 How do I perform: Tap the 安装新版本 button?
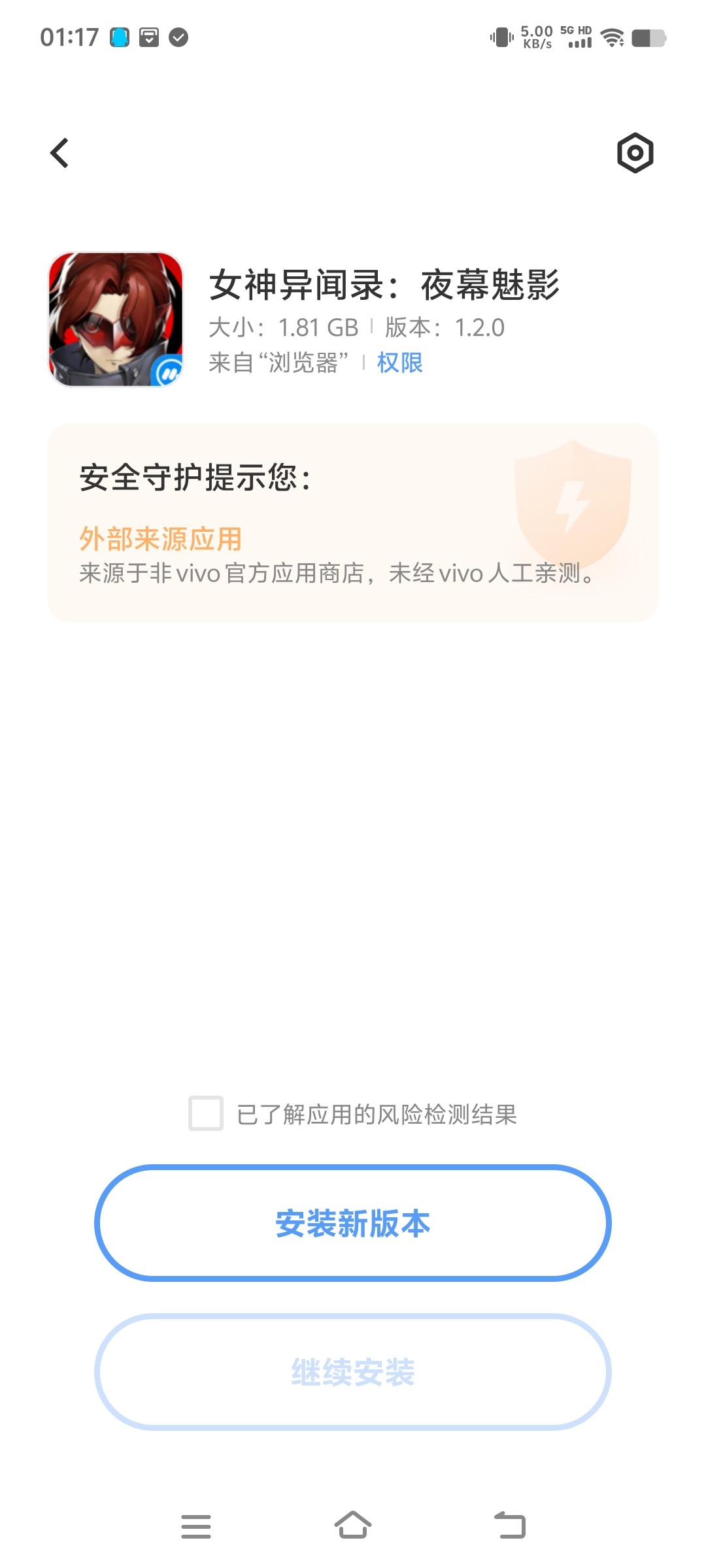[x=353, y=1223]
